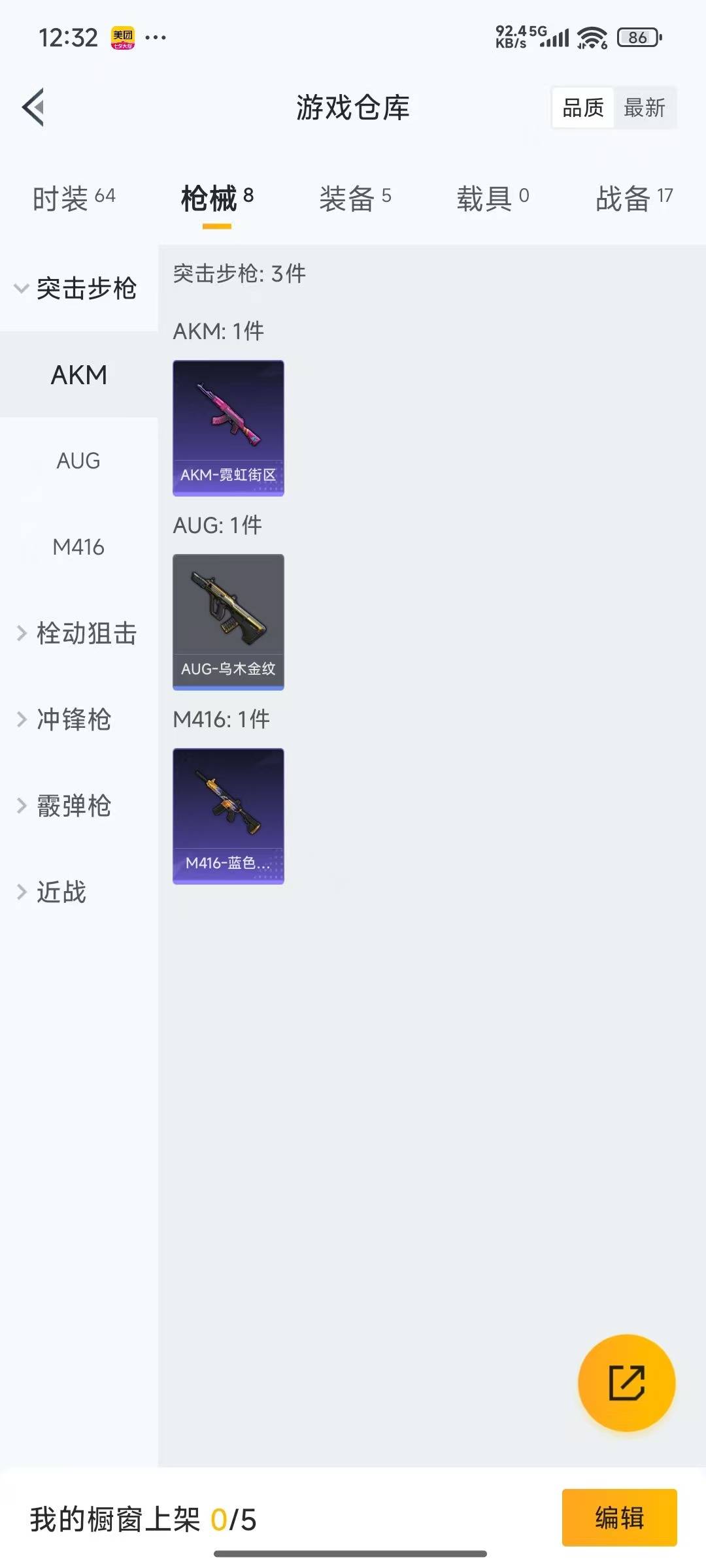Go back using the top-left arrow
Screen dimensions: 706x1568
34,107
